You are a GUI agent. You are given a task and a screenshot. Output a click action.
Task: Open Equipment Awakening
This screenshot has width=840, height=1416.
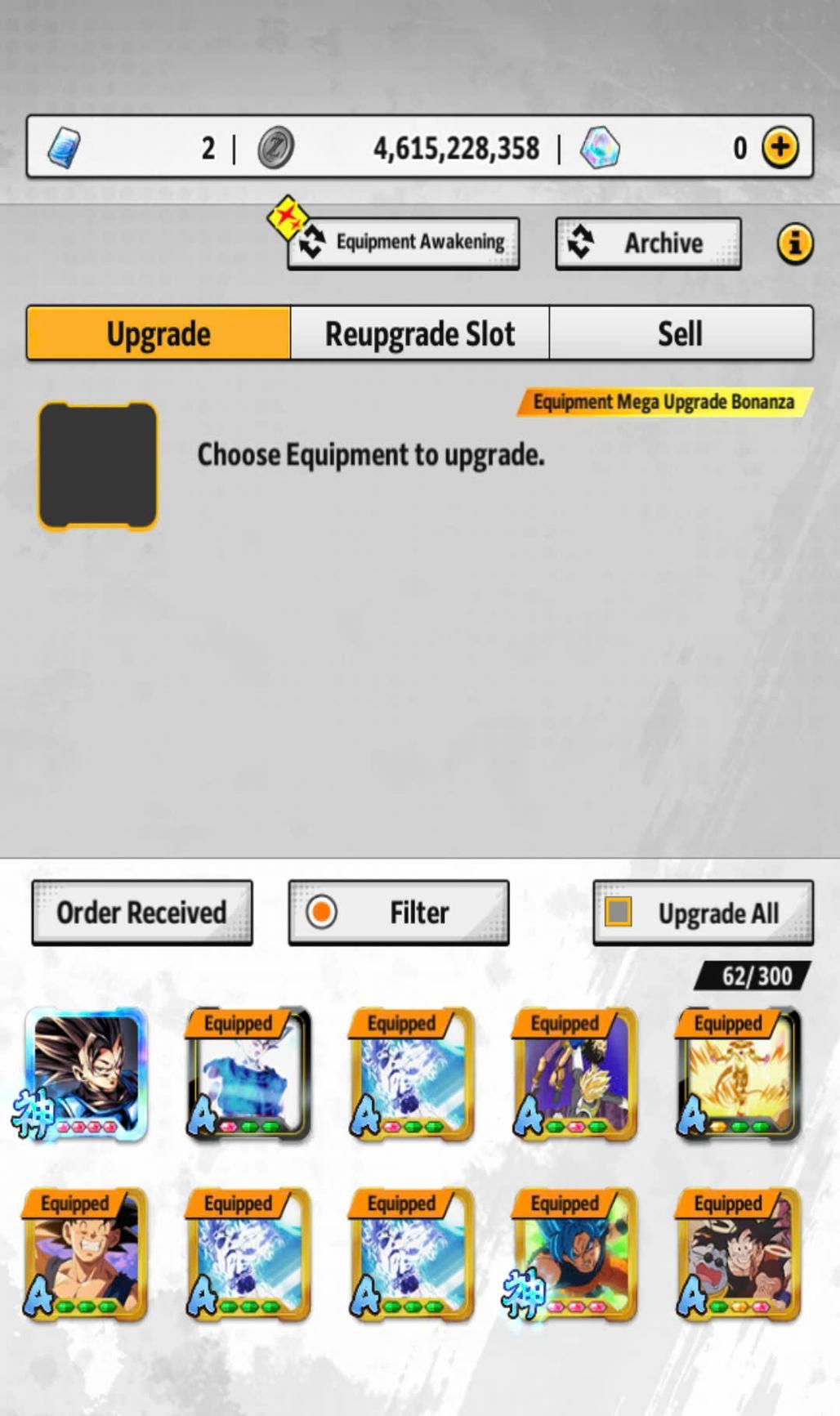pos(404,243)
